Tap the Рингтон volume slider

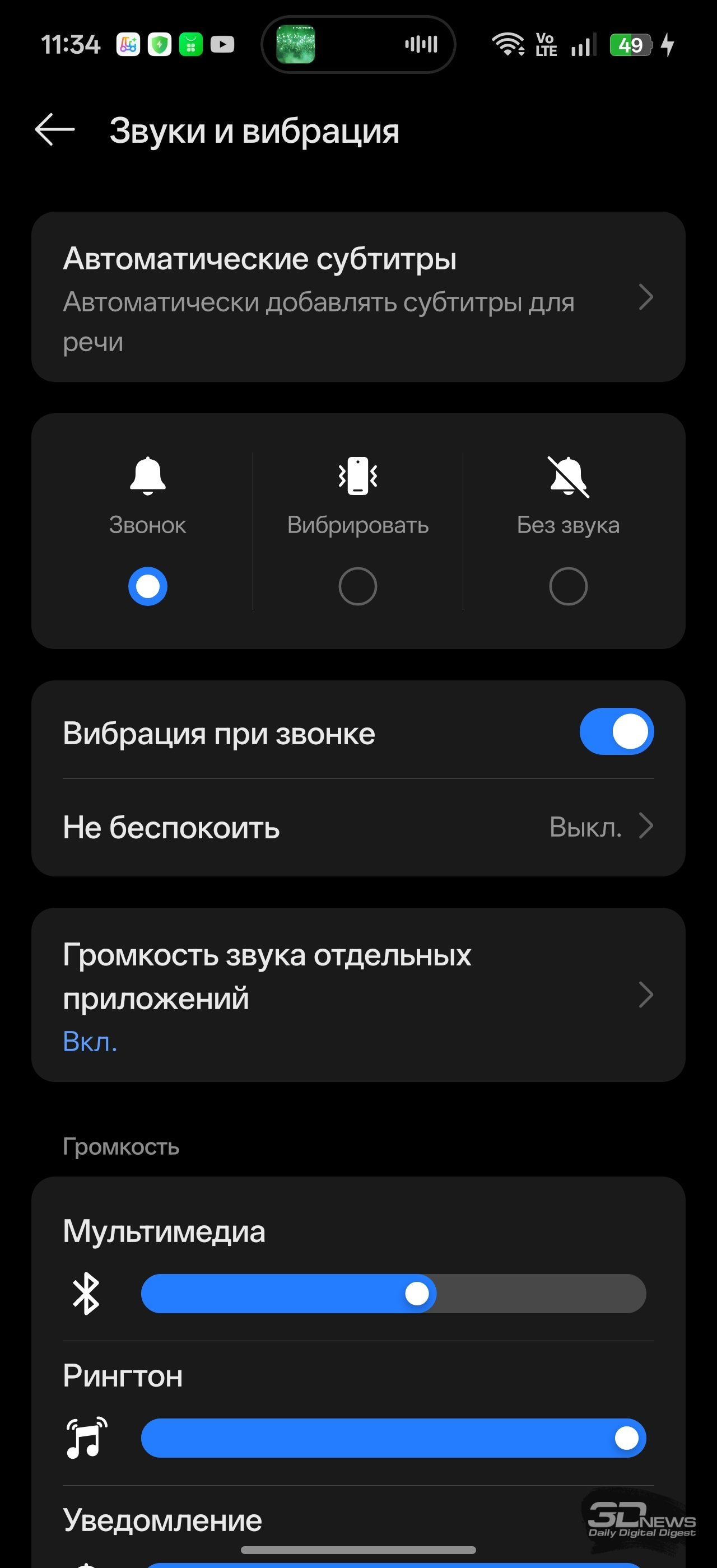point(393,1438)
